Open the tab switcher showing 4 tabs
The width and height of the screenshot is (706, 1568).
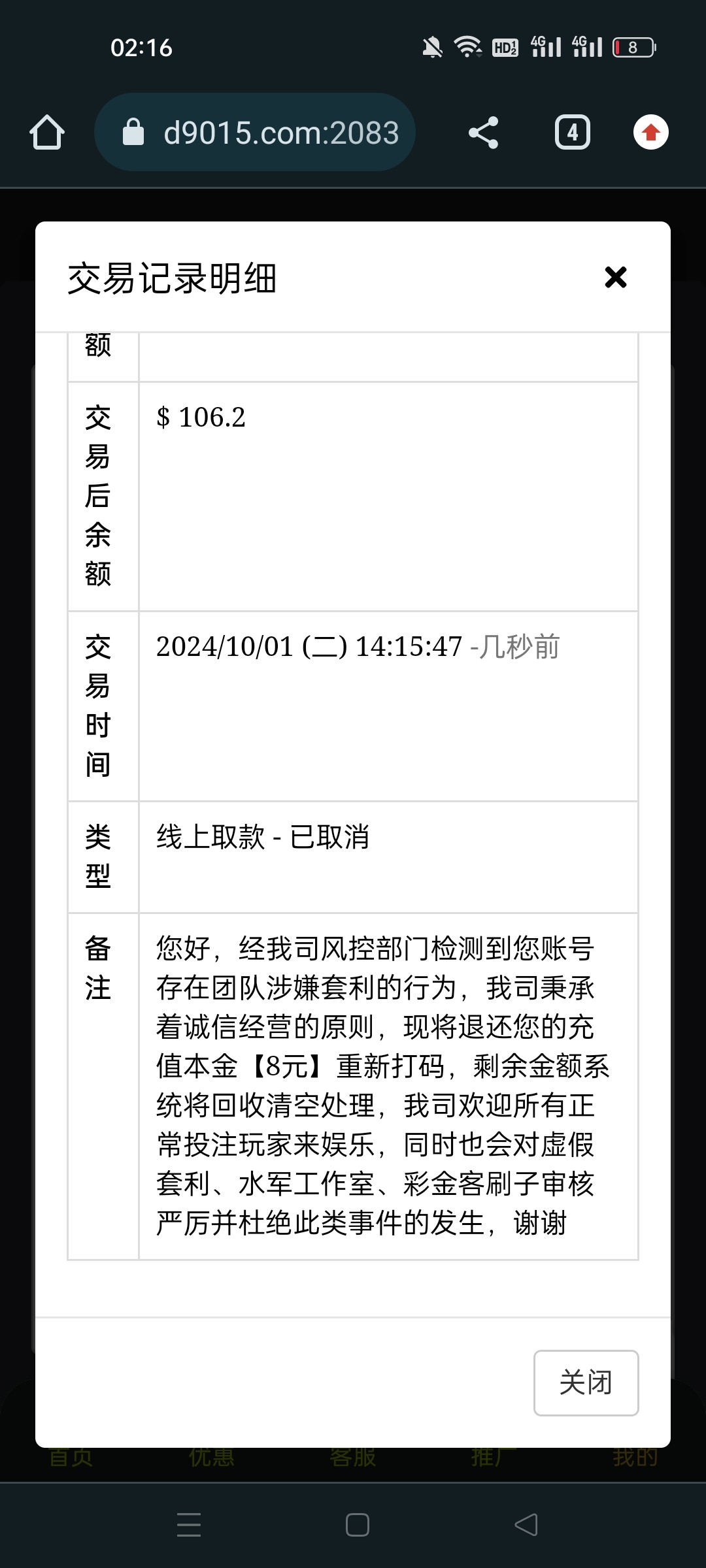click(x=572, y=133)
